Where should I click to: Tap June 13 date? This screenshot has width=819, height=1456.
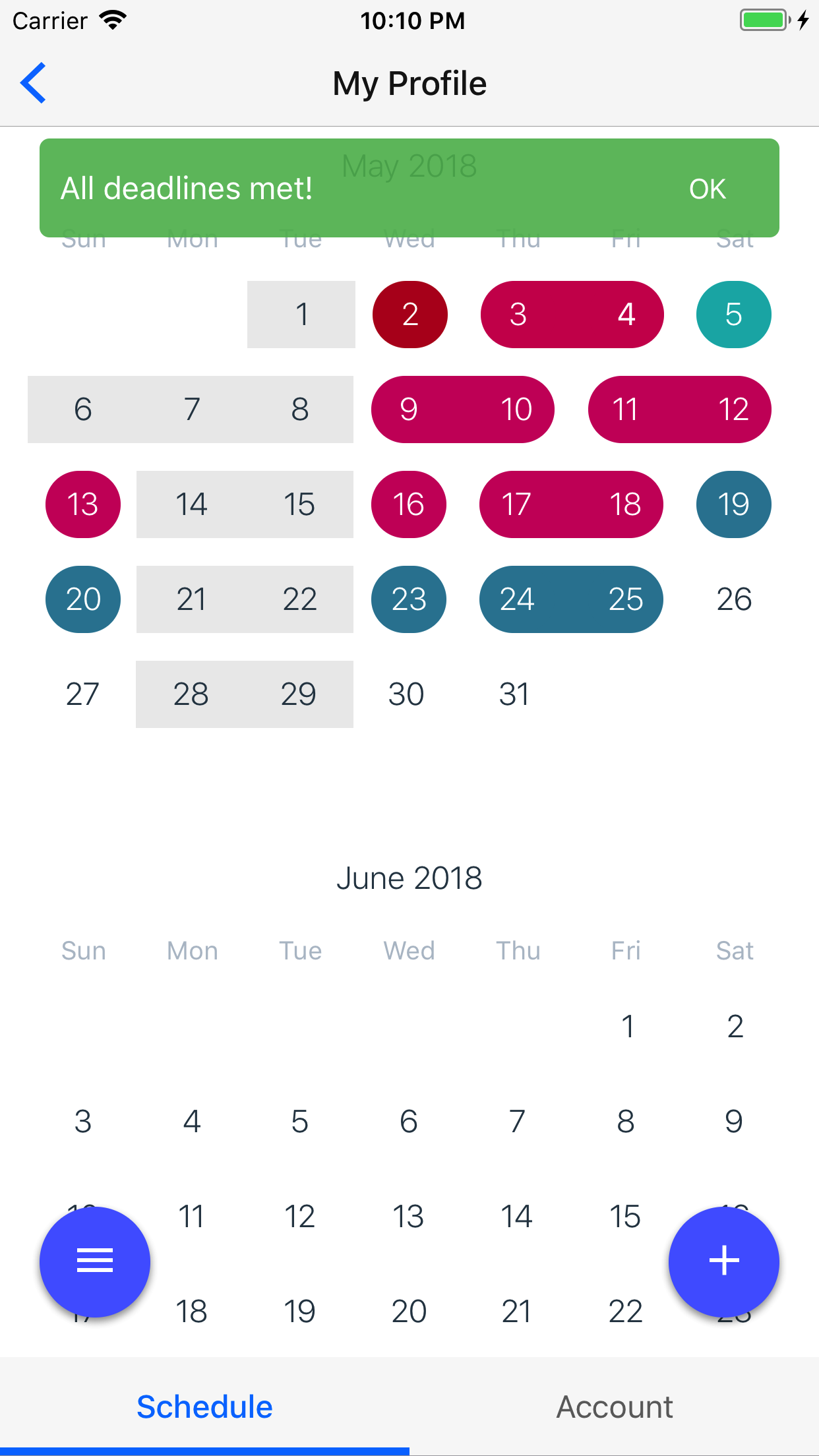click(409, 1217)
